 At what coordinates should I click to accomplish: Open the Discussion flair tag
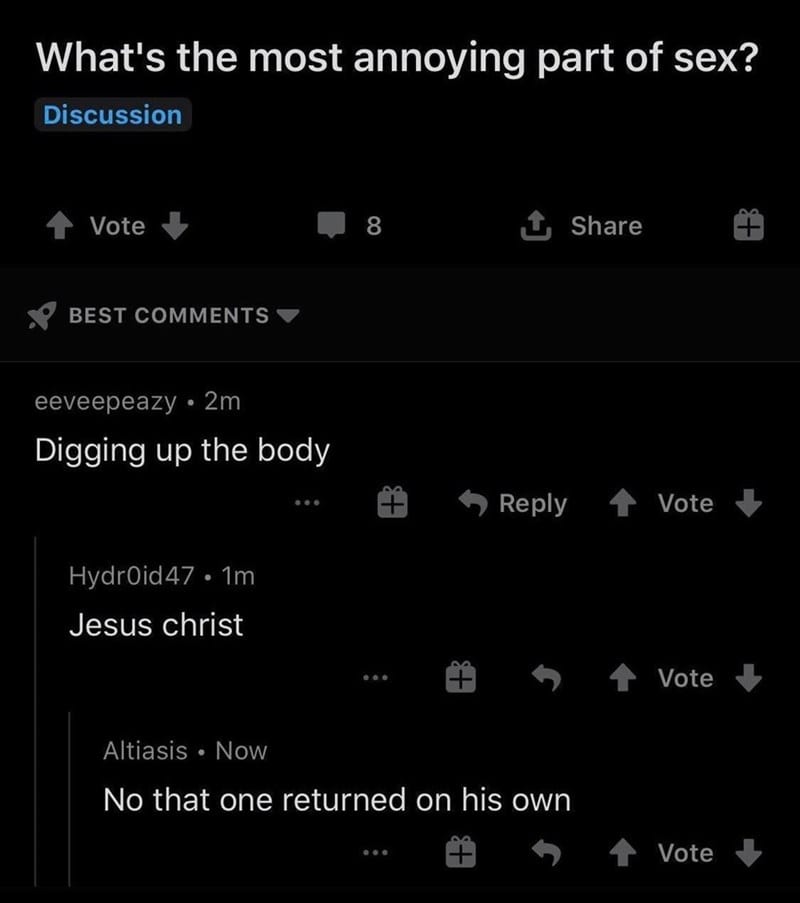coord(112,115)
